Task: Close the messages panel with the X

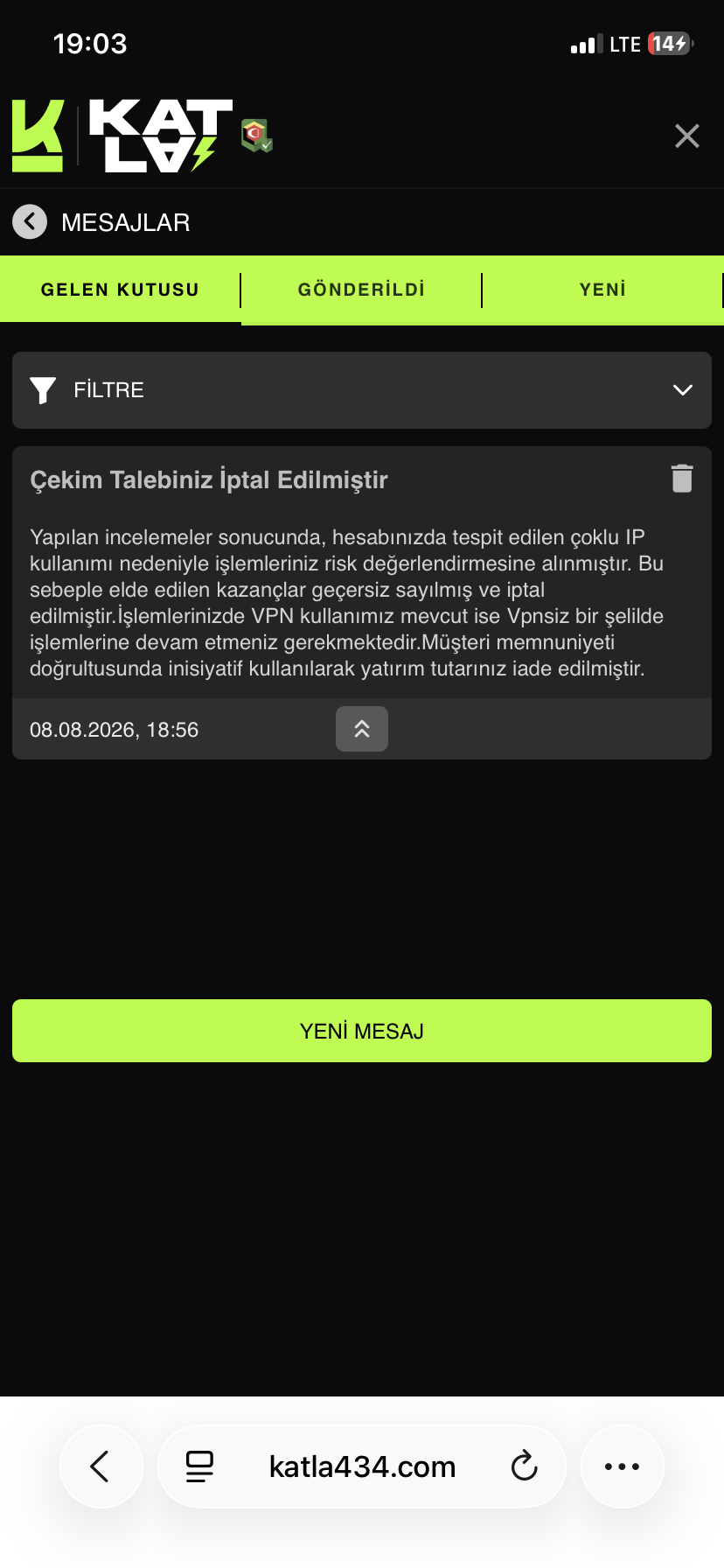Action: click(x=687, y=136)
